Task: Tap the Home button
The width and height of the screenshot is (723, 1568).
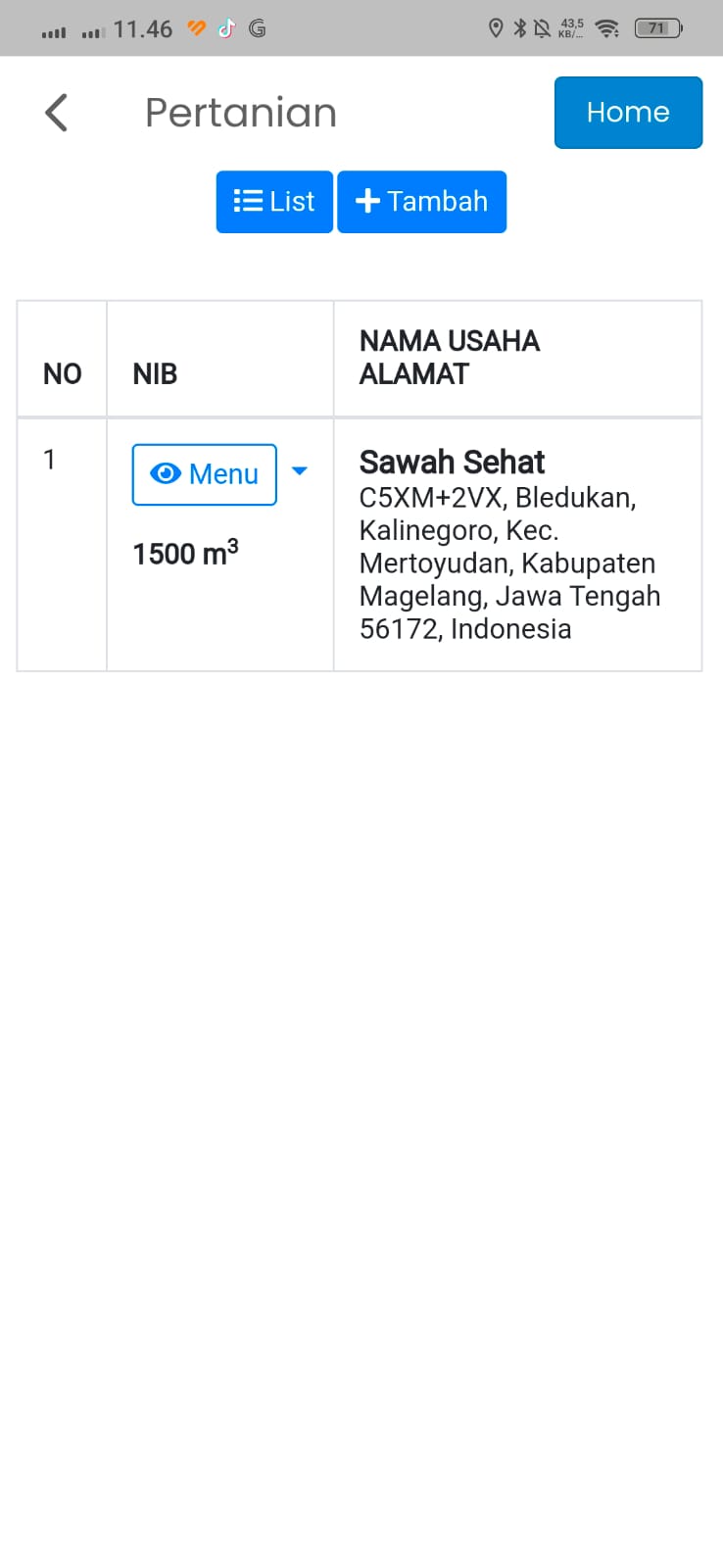Action: click(x=628, y=113)
